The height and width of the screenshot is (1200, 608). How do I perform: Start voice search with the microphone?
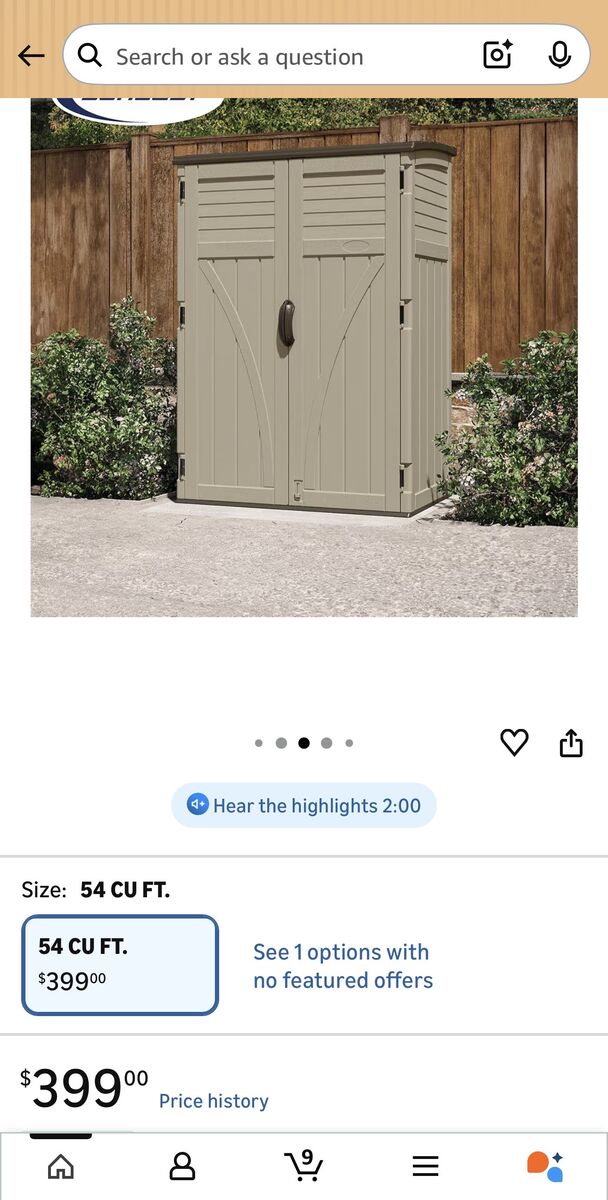[x=560, y=56]
